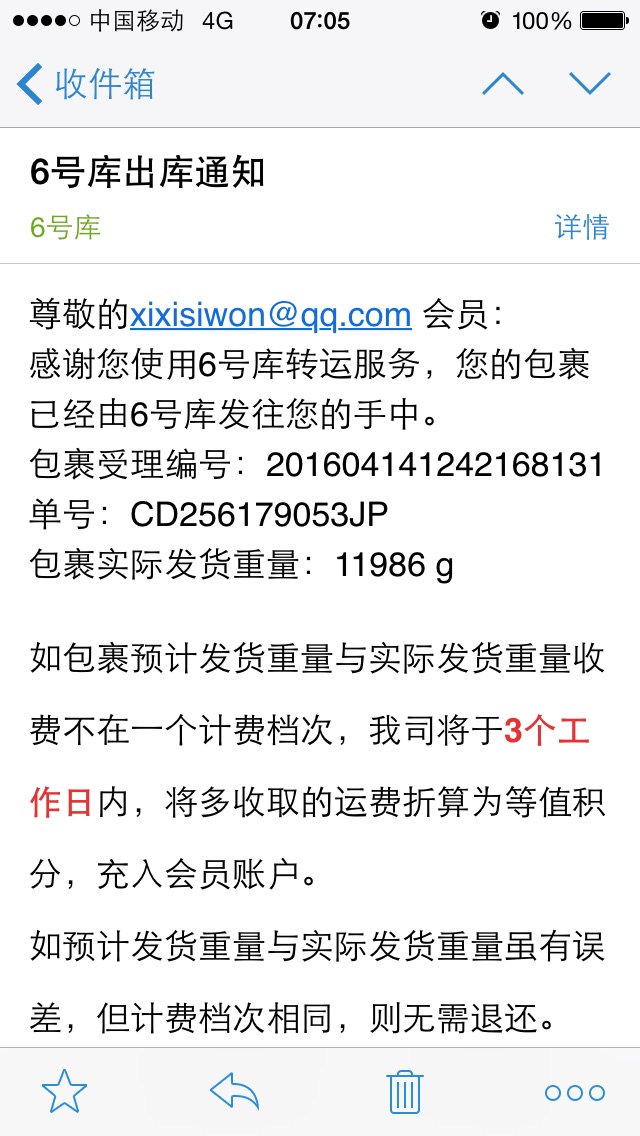Open 详情 sender details
640x1136 pixels.
(581, 227)
